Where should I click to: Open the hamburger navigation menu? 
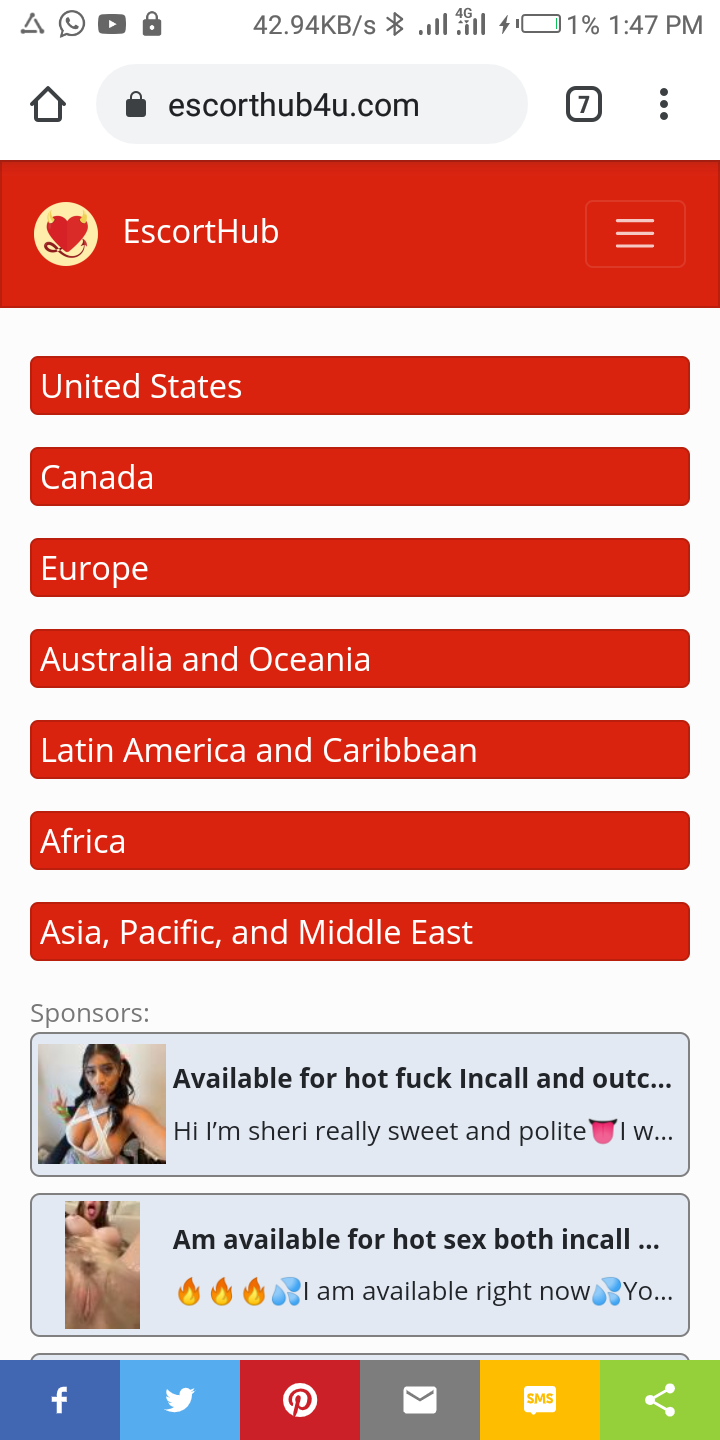click(x=635, y=234)
